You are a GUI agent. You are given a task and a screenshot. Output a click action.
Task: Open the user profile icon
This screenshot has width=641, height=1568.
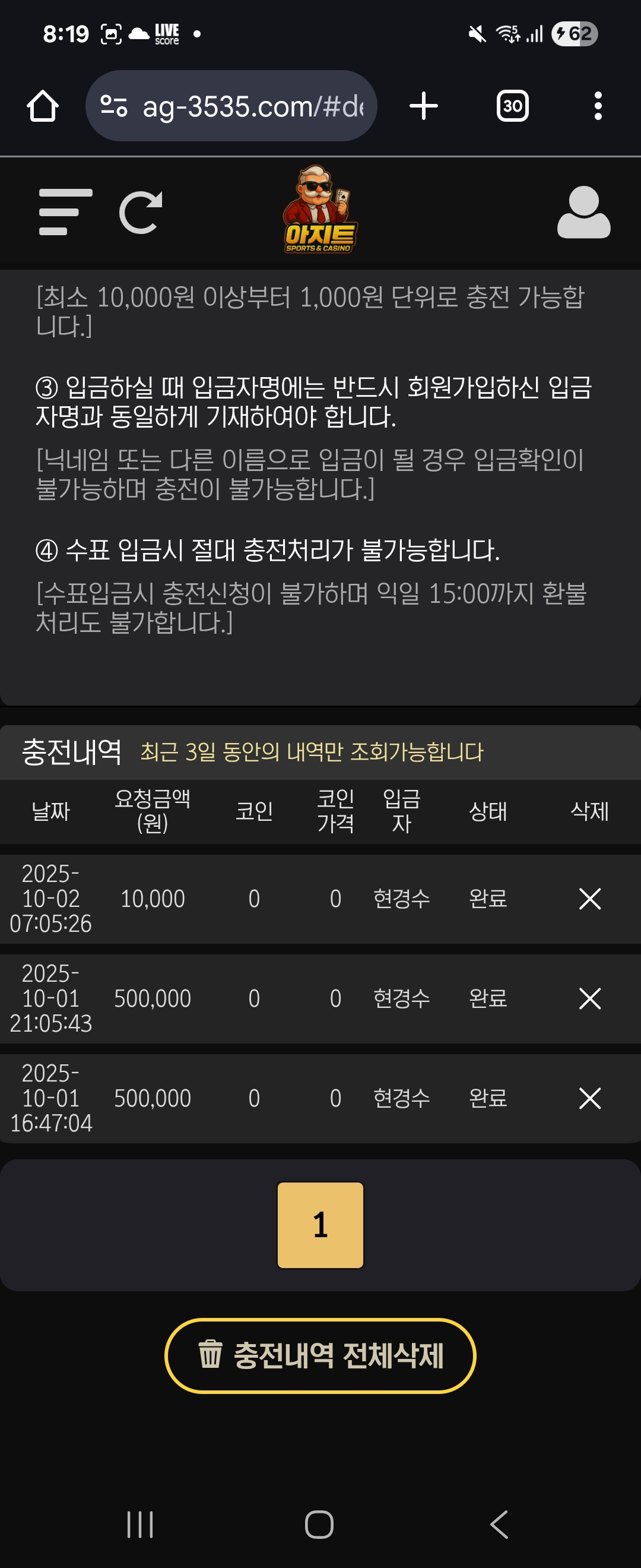pos(583,212)
